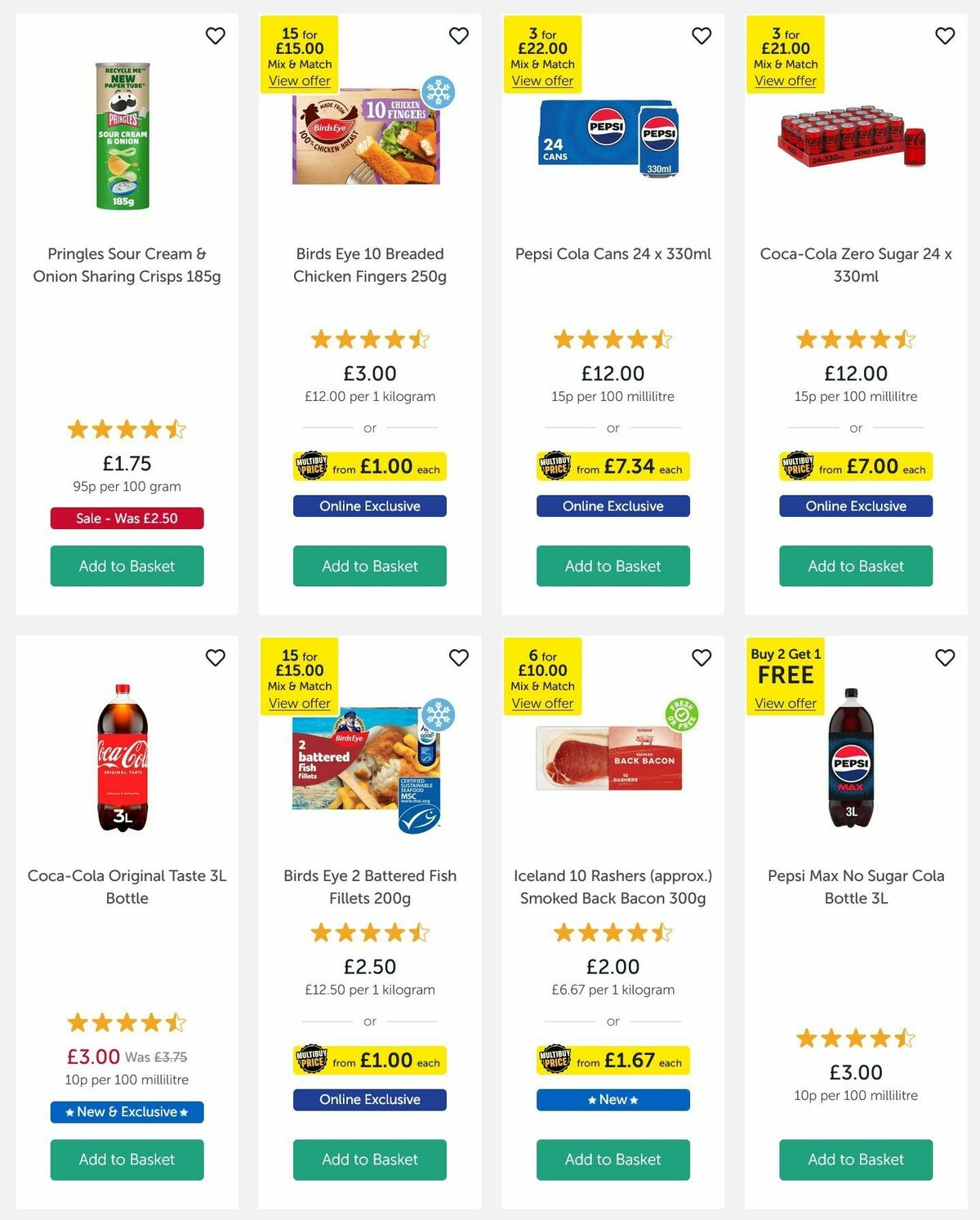Favourite the Pringles Sour Cream crisps
Image resolution: width=980 pixels, height=1220 pixels.
215,36
